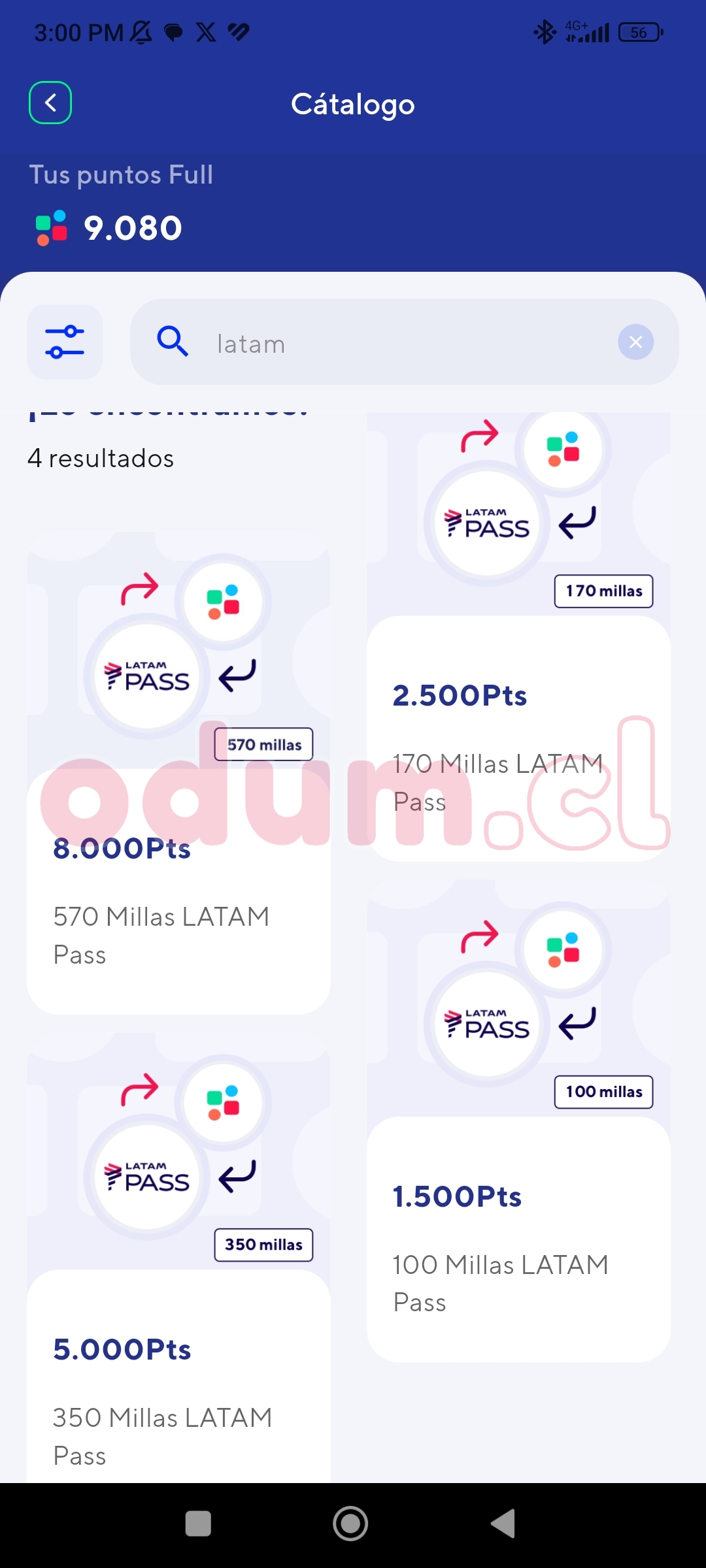Screen dimensions: 706x1568
Task: Open recent apps from navigation bar
Action: point(198,1524)
